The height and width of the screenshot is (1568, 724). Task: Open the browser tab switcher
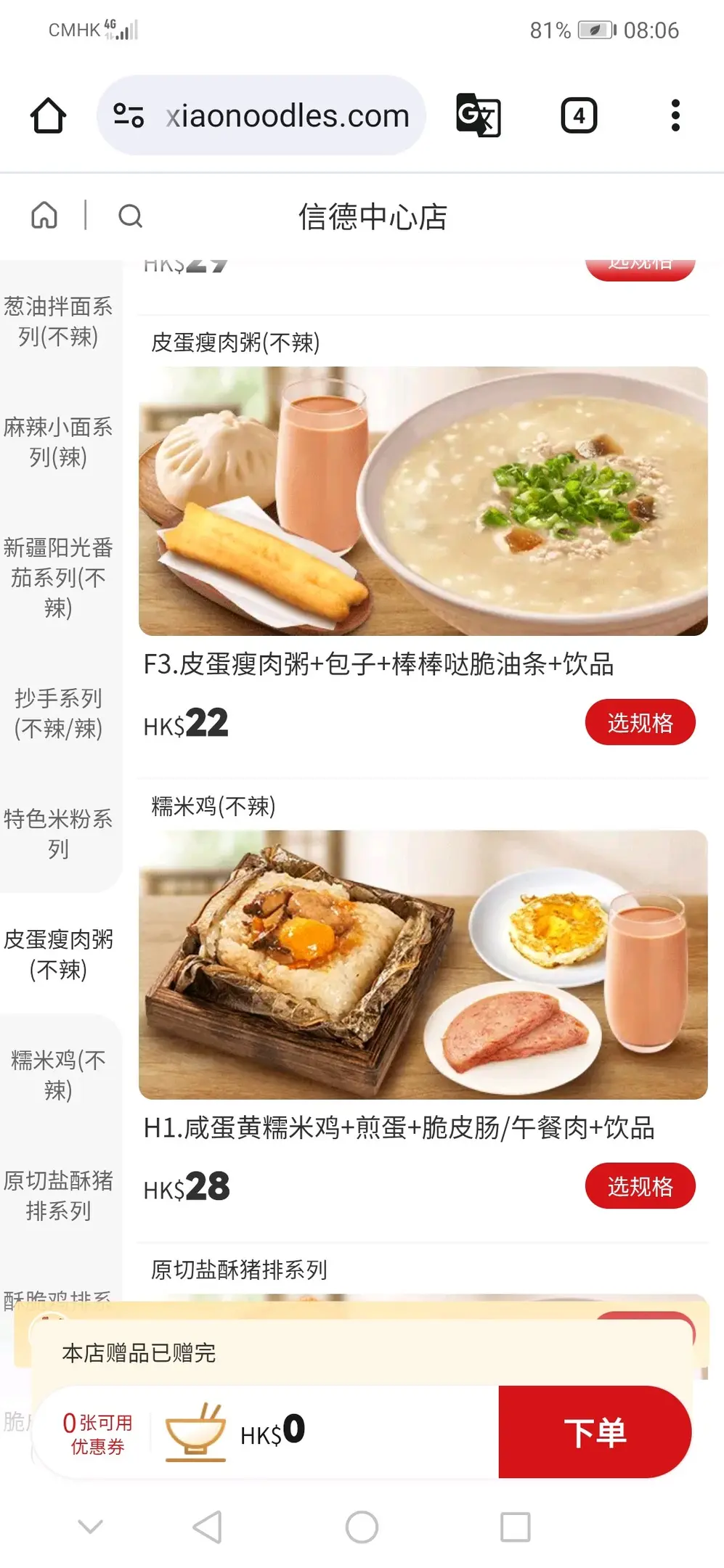pyautogui.click(x=579, y=115)
